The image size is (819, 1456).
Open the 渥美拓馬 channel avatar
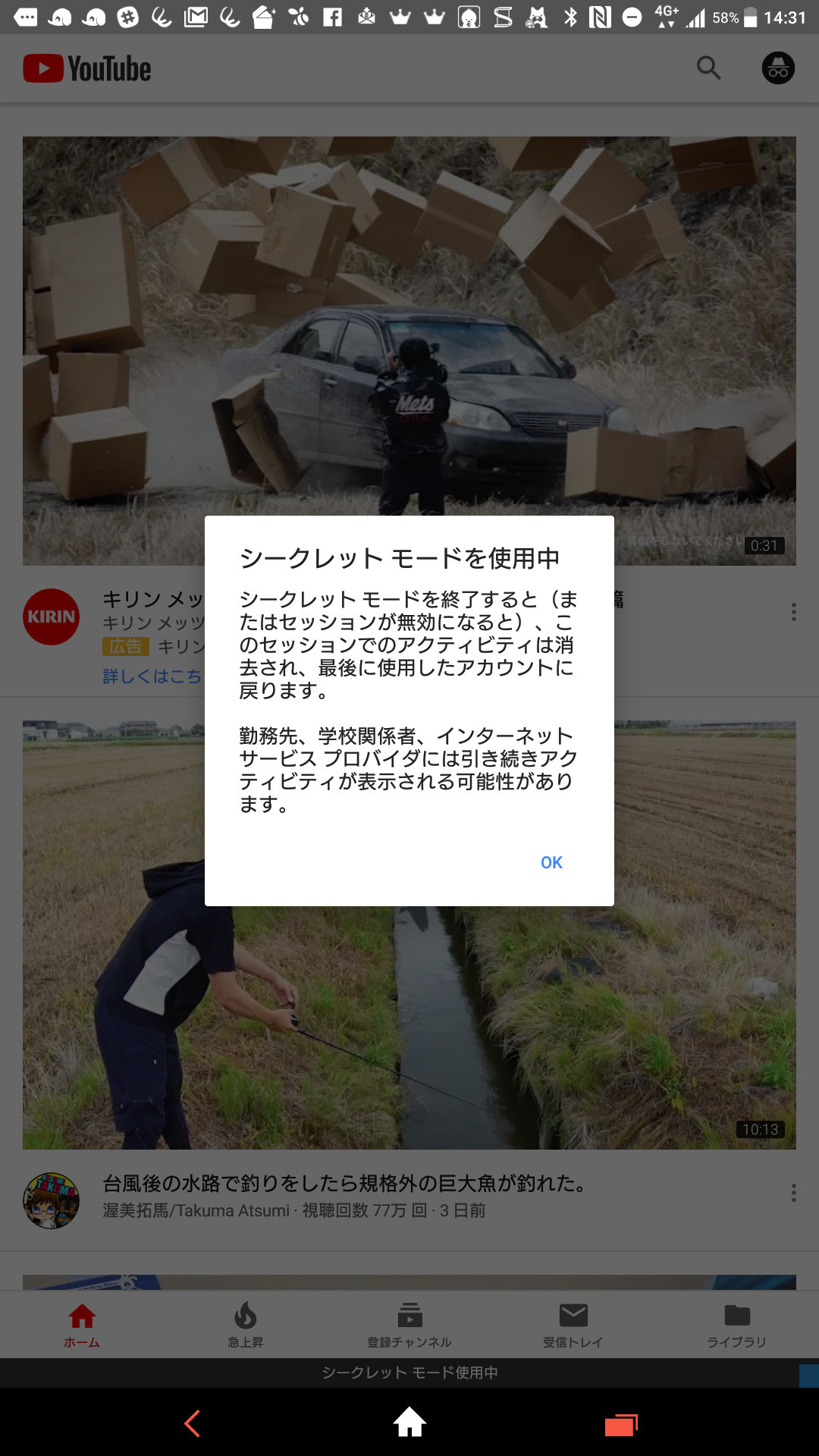click(51, 1200)
